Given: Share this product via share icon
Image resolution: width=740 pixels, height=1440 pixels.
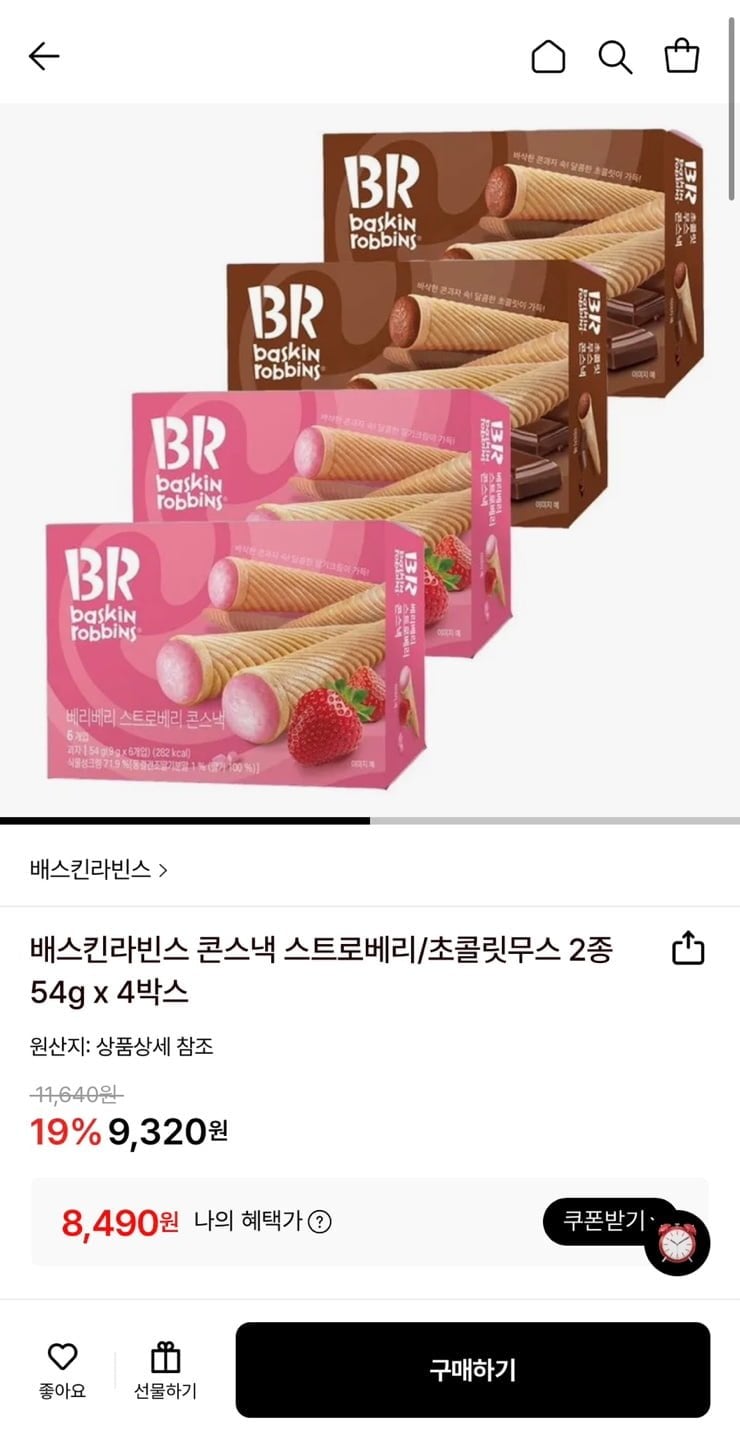Looking at the screenshot, I should [x=688, y=948].
